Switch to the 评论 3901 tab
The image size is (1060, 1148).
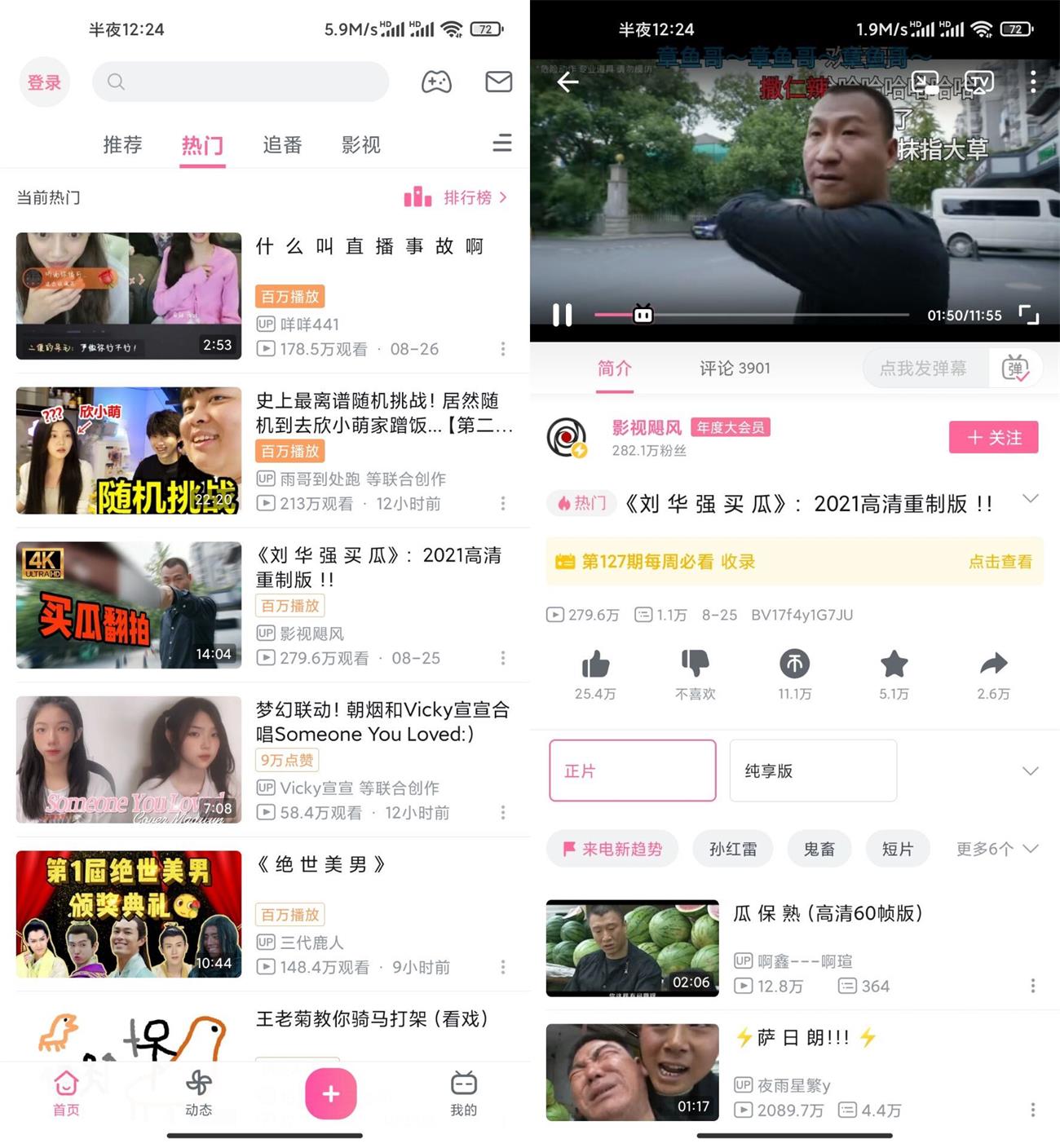pyautogui.click(x=732, y=369)
